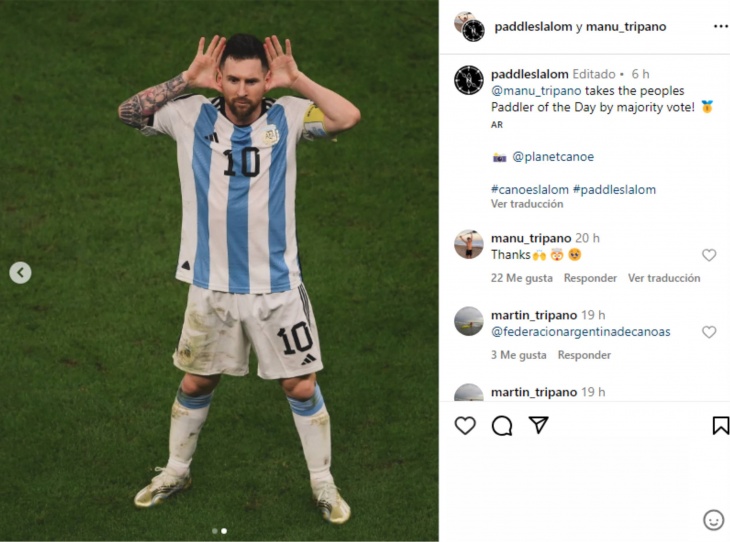
Task: Open paddleslalom profile from header
Action: coord(532,27)
